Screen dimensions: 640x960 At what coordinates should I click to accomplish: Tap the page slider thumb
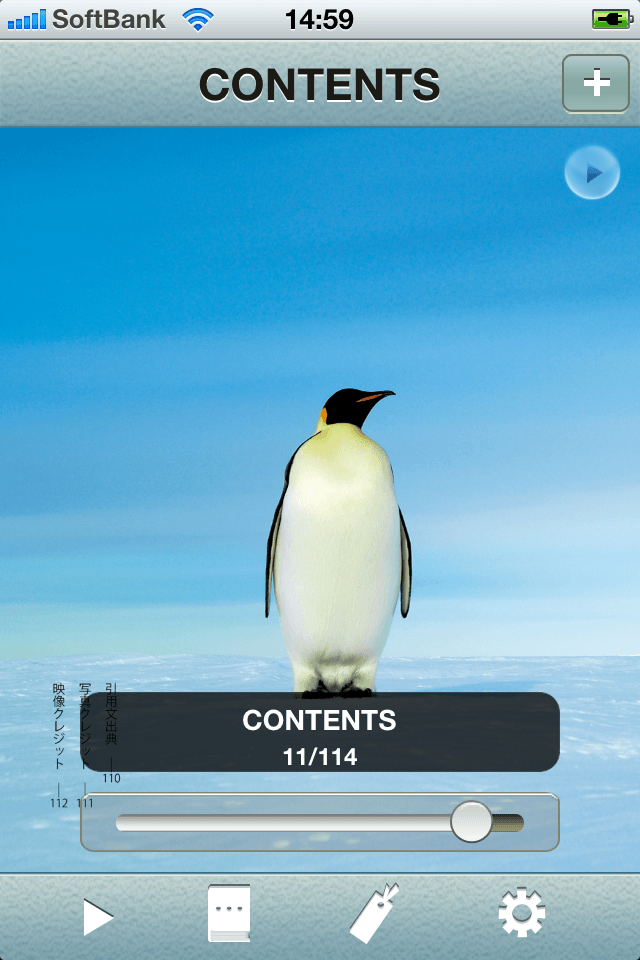[x=471, y=821]
